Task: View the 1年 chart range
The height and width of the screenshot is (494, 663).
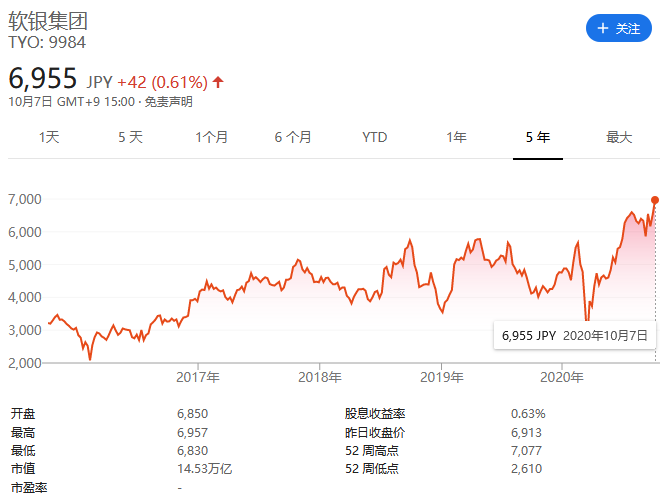Action: pyautogui.click(x=456, y=138)
